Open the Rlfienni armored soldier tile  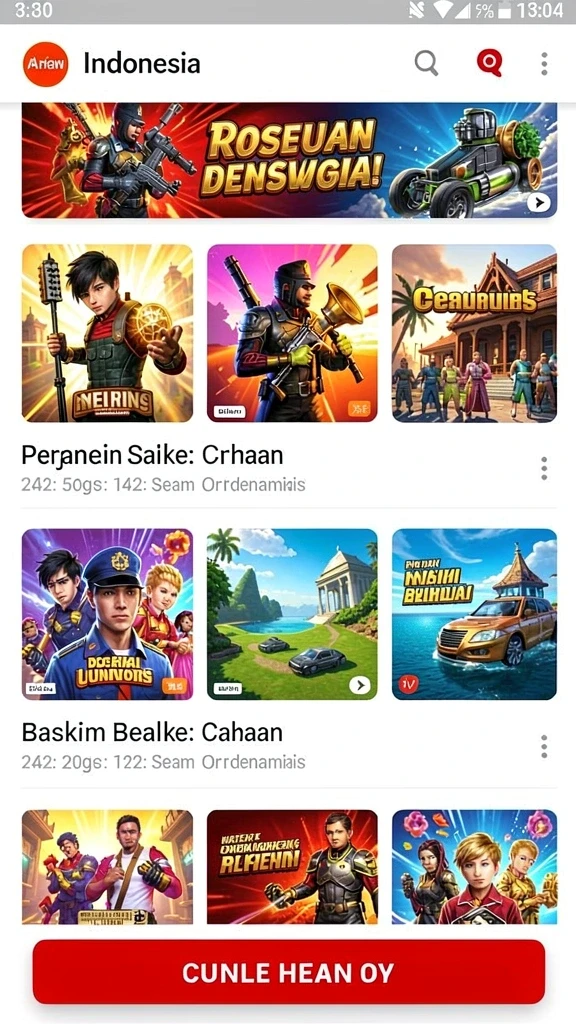coord(292,867)
